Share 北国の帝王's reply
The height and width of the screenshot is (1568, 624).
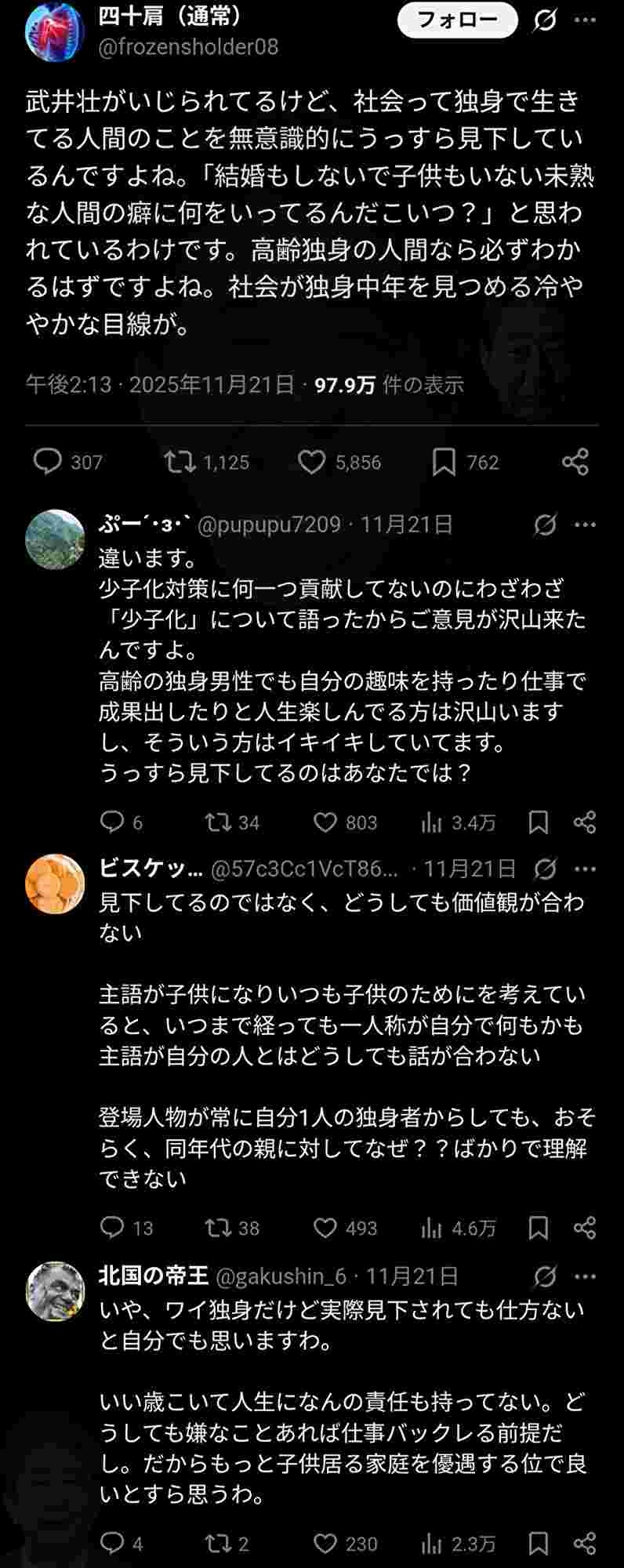pyautogui.click(x=585, y=1543)
